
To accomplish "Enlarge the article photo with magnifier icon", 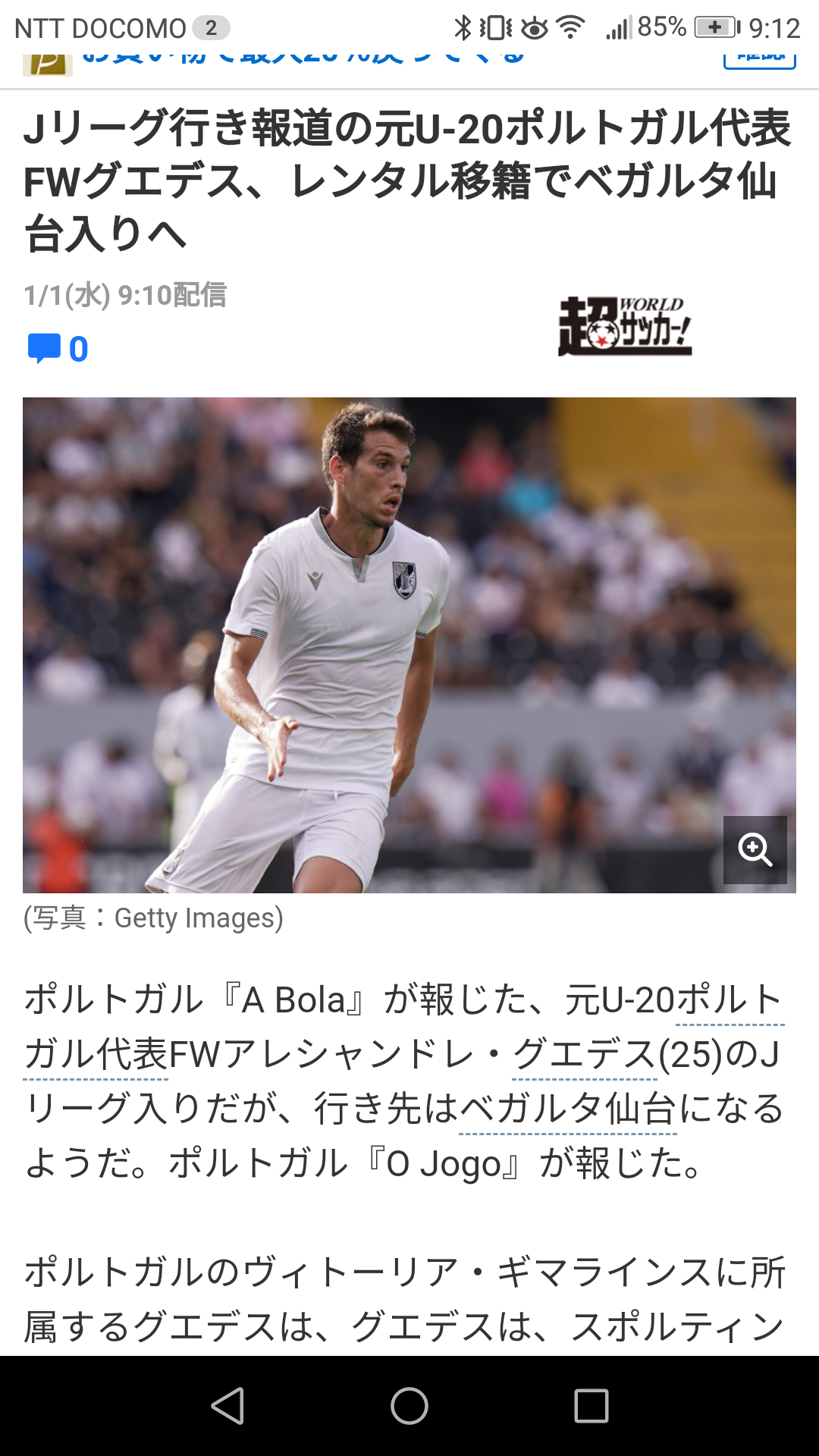I will [755, 849].
